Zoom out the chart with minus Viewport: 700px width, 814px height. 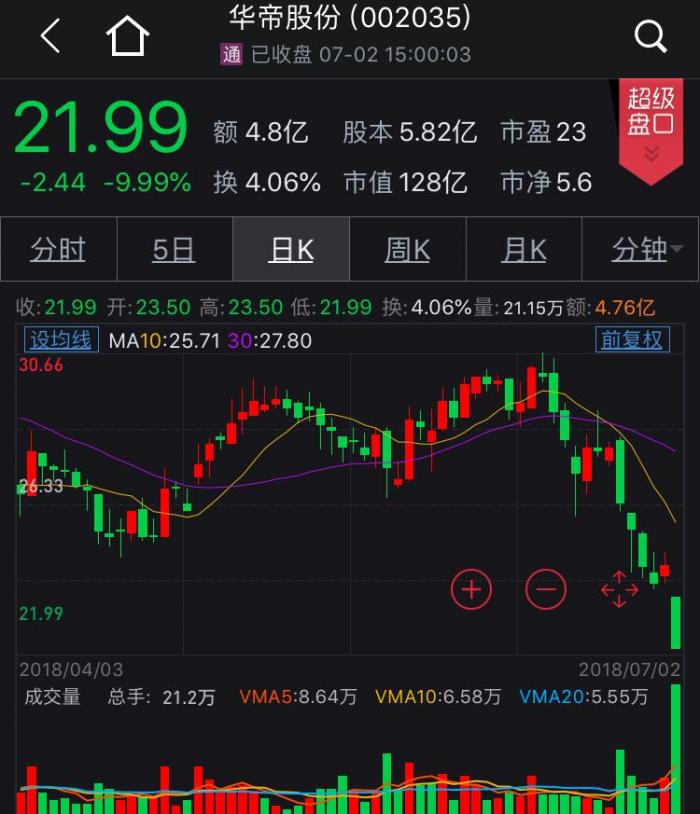pyautogui.click(x=546, y=589)
